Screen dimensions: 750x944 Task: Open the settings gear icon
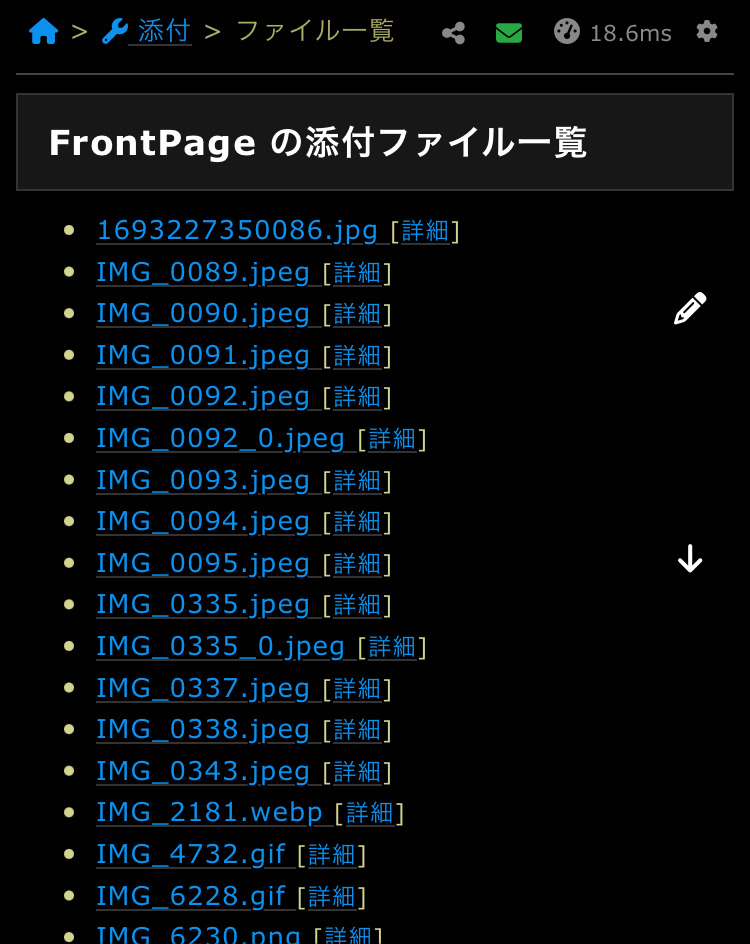pyautogui.click(x=707, y=32)
